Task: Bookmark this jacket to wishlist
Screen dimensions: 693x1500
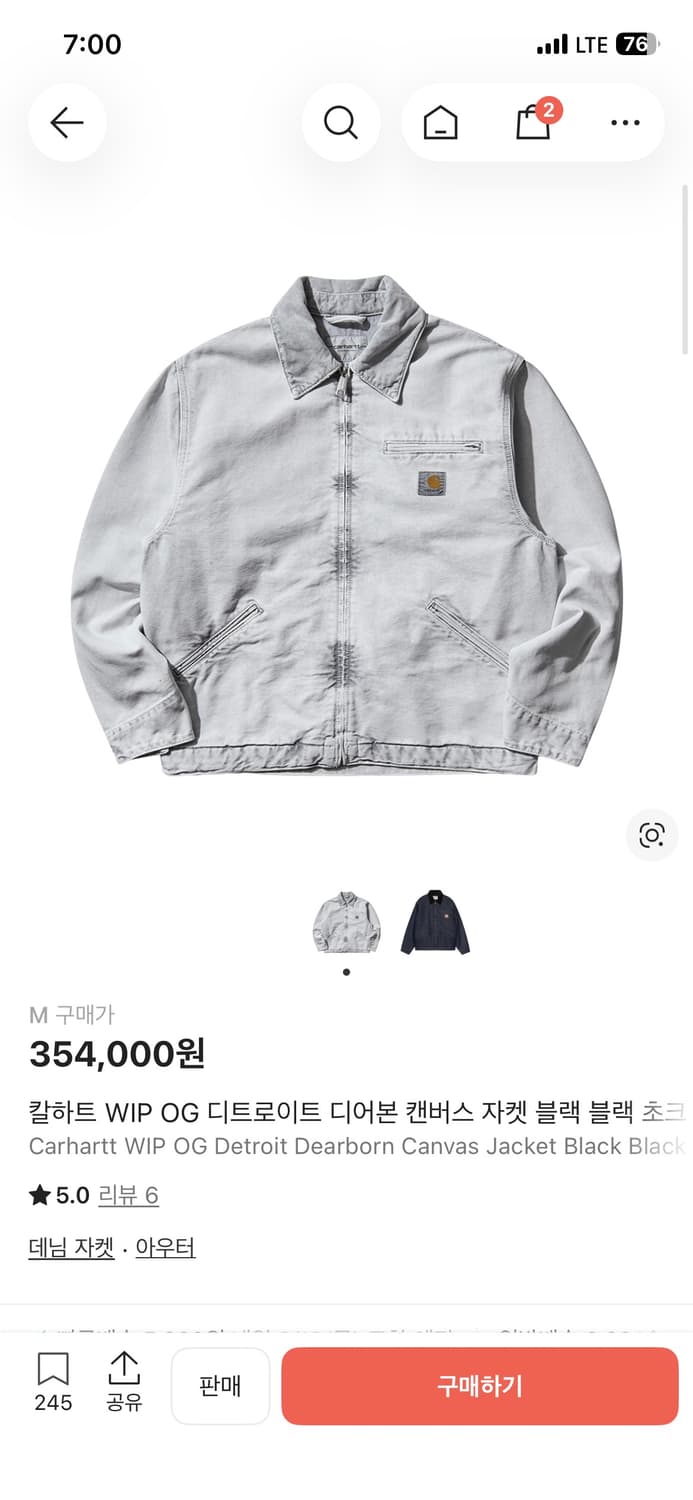Action: point(53,1383)
